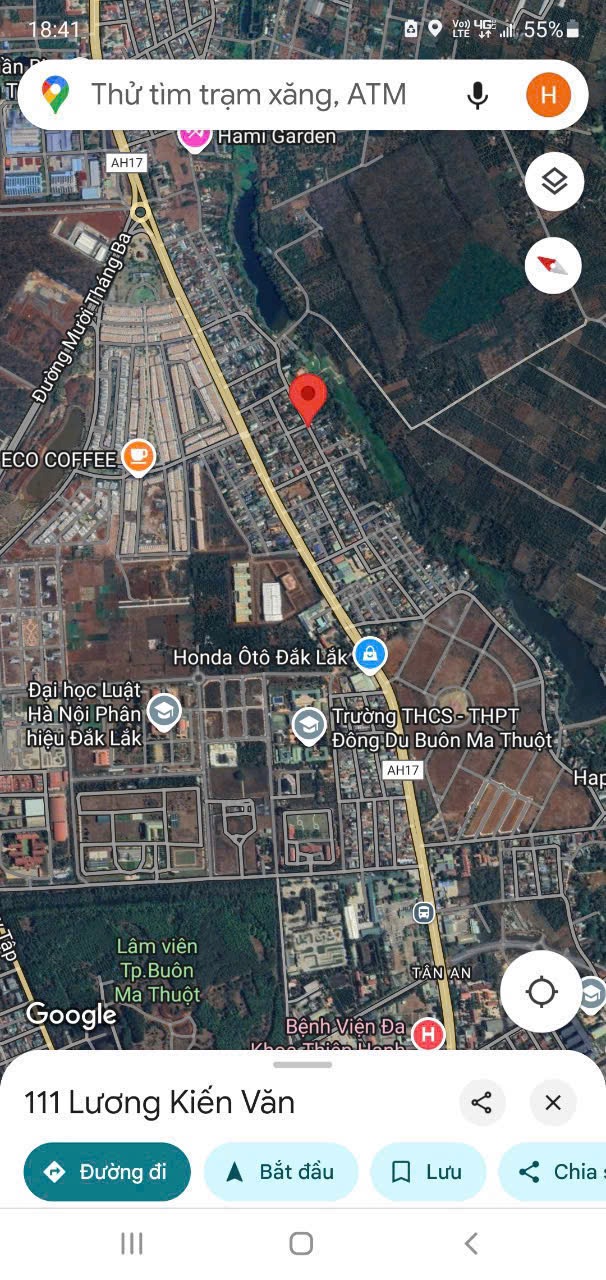606x1280 pixels.
Task: Tap the 'Chia sẻ' chip
Action: point(555,1172)
